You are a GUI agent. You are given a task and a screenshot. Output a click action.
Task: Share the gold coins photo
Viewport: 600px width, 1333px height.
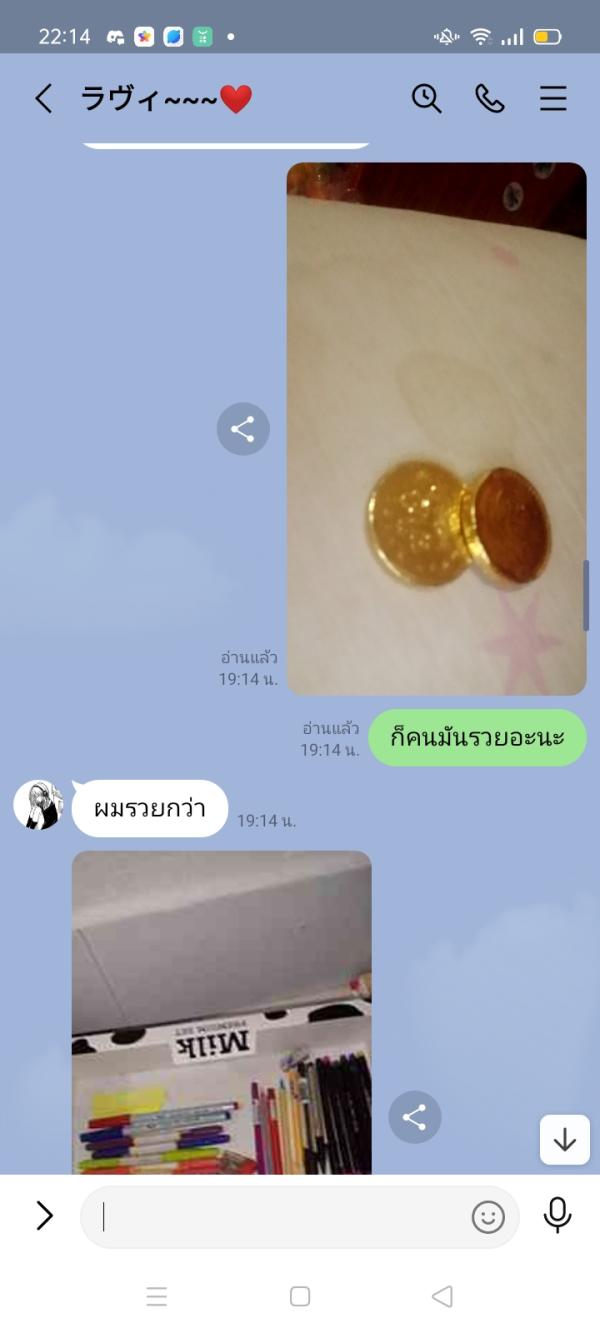point(243,430)
